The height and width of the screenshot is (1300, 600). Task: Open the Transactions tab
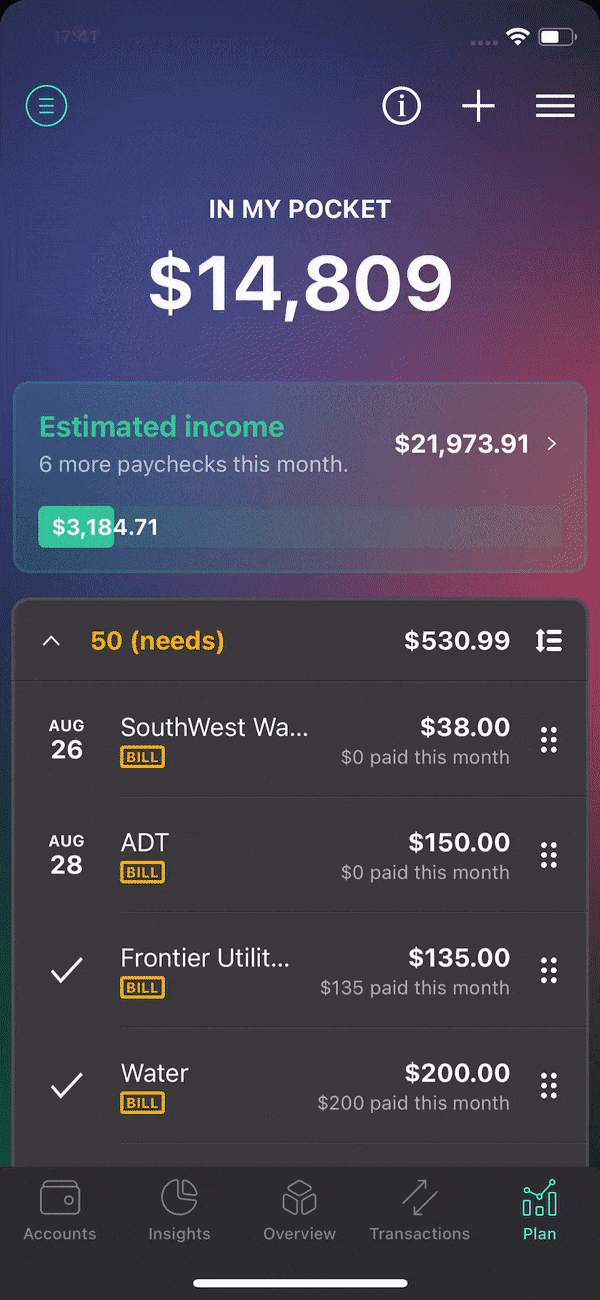[x=420, y=1210]
